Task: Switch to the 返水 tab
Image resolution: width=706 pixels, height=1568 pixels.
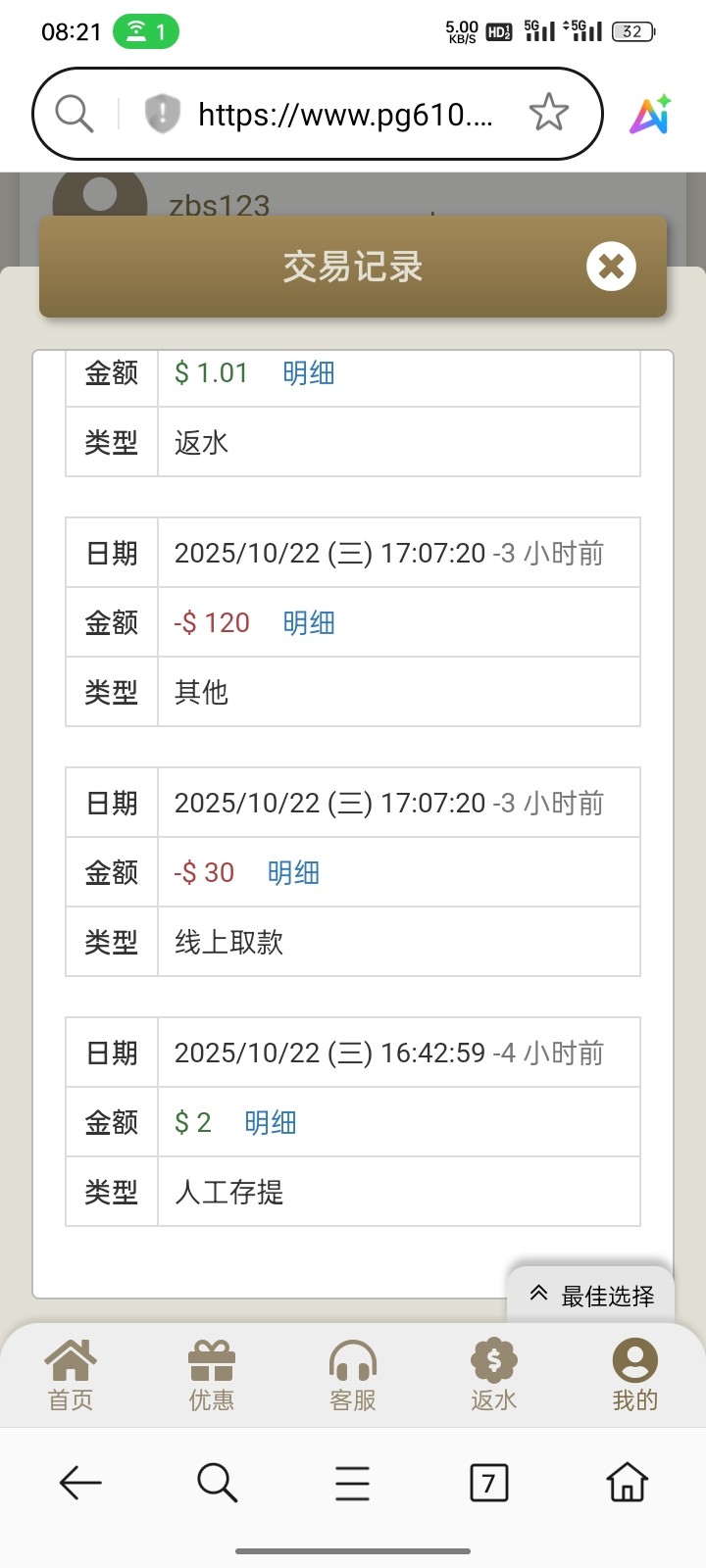Action: [494, 1375]
